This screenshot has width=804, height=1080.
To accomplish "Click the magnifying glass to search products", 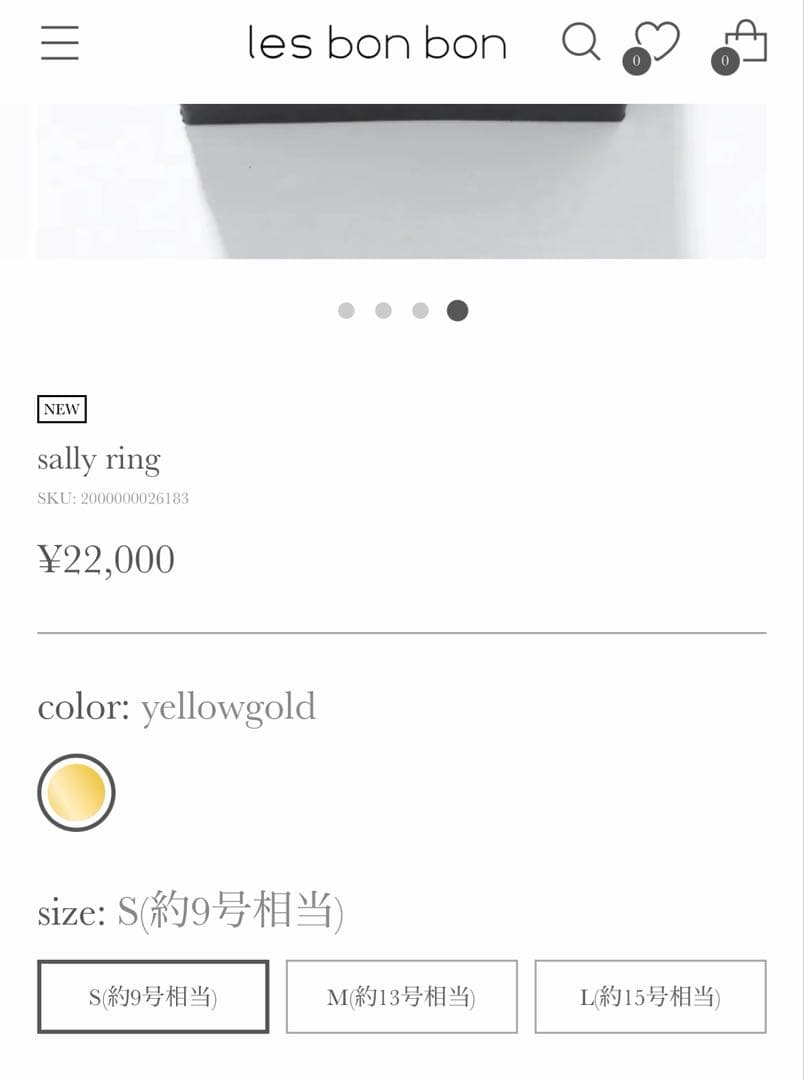I will pos(578,43).
